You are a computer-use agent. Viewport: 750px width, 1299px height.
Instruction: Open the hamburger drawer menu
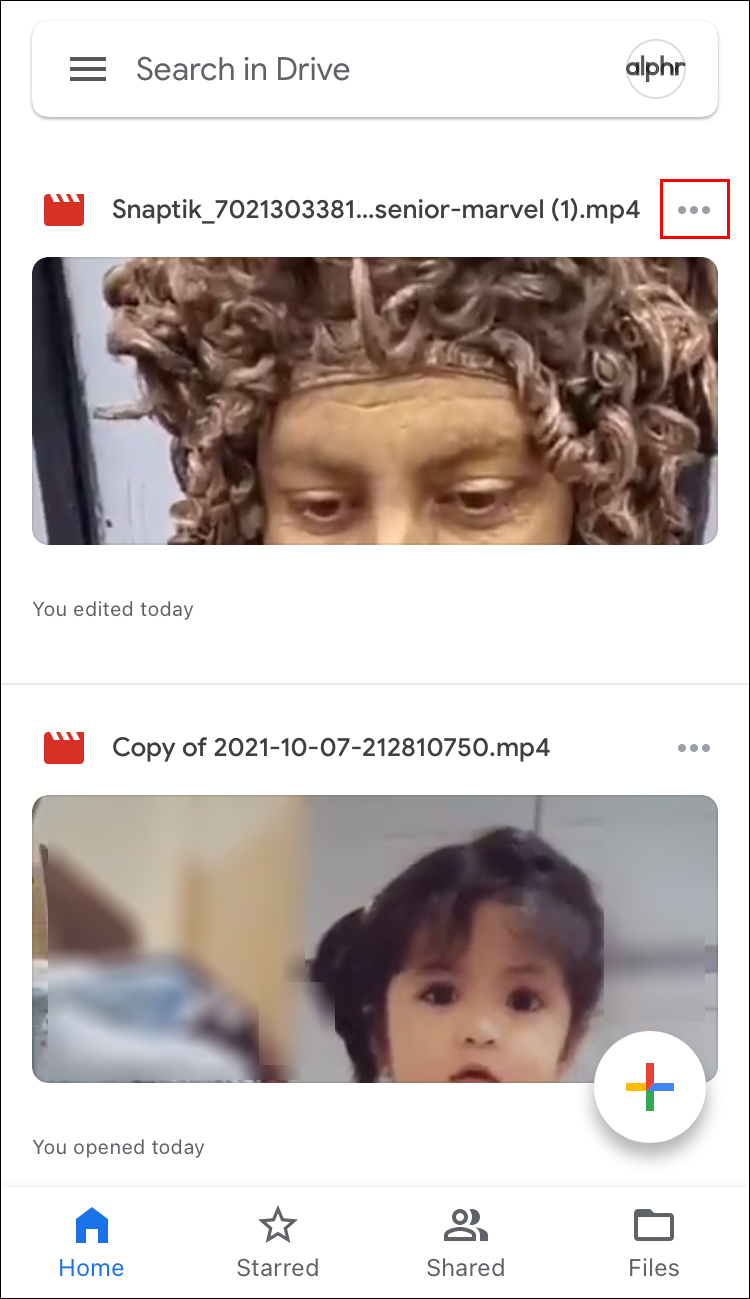pyautogui.click(x=88, y=69)
